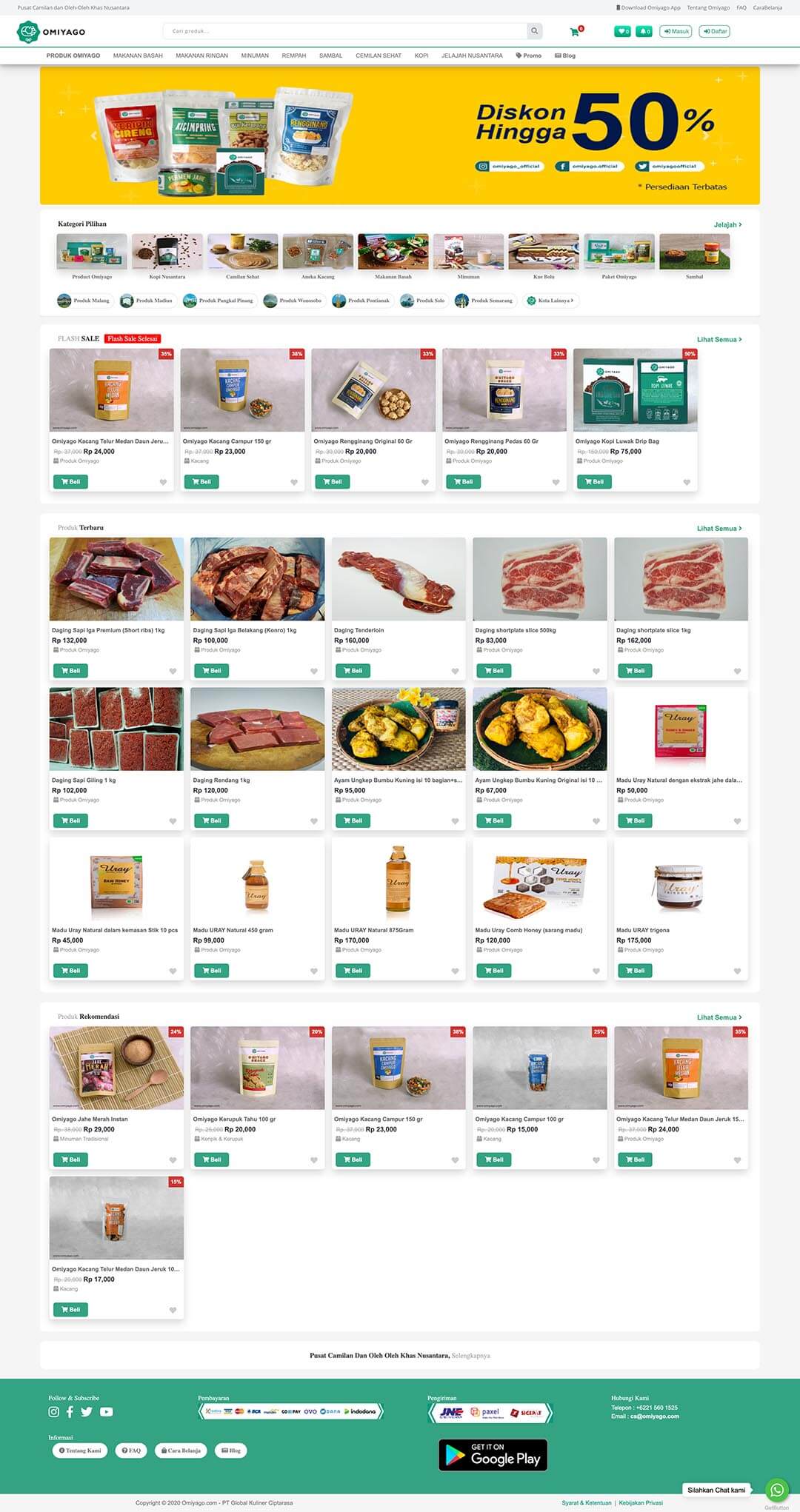Open the Makanan Ringan menu

pos(201,56)
